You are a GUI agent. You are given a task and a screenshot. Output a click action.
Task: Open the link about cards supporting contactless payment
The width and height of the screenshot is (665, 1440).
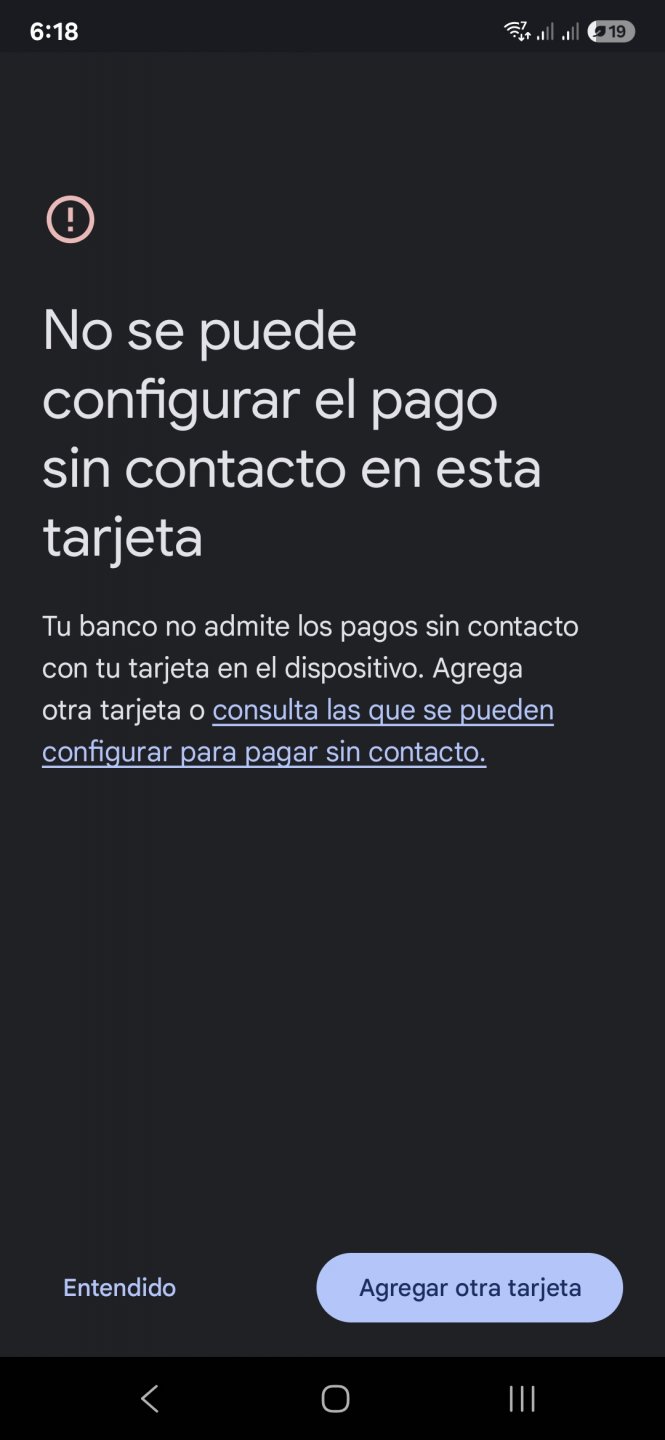point(382,711)
